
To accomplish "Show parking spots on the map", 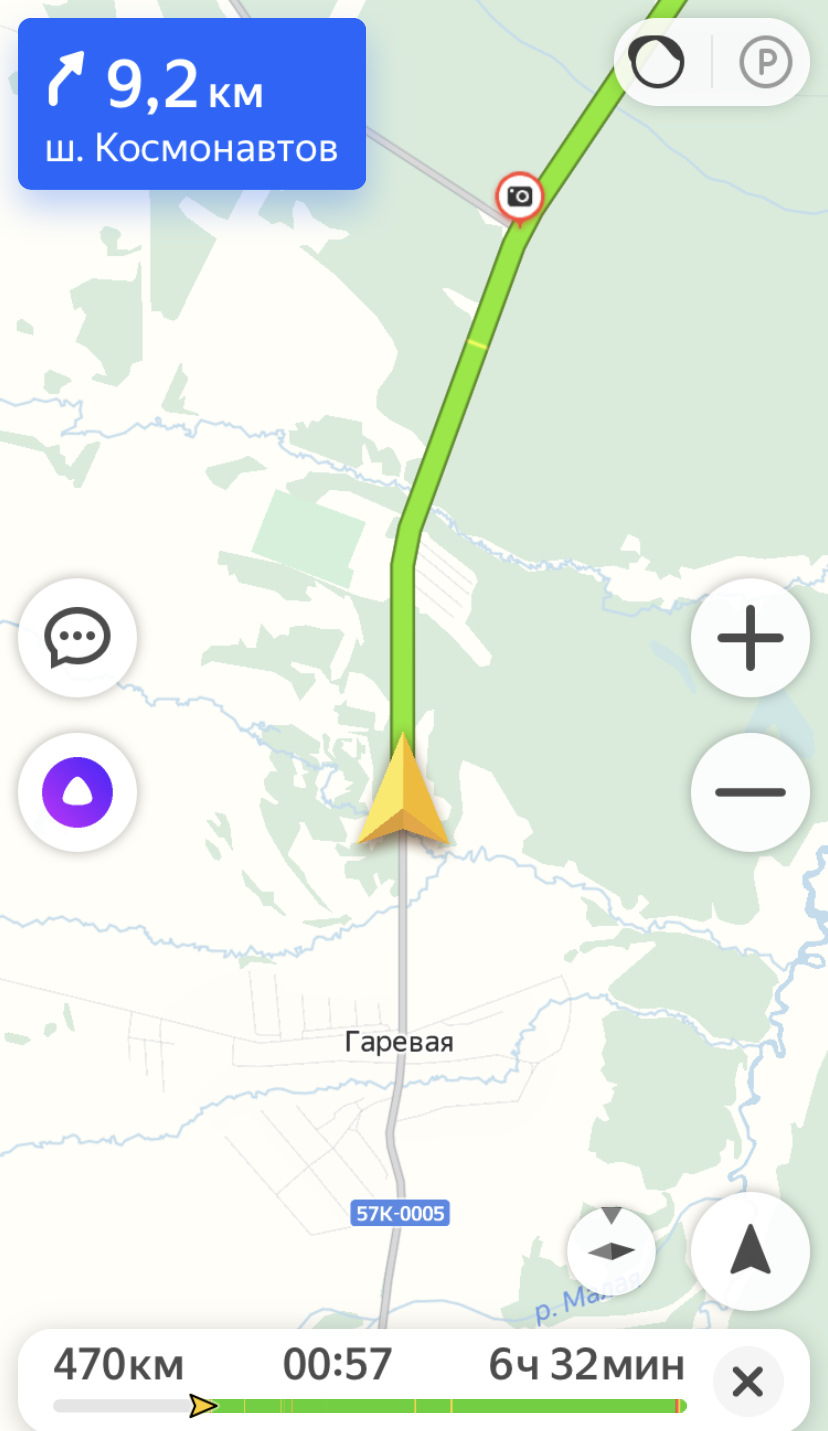I will pos(765,64).
